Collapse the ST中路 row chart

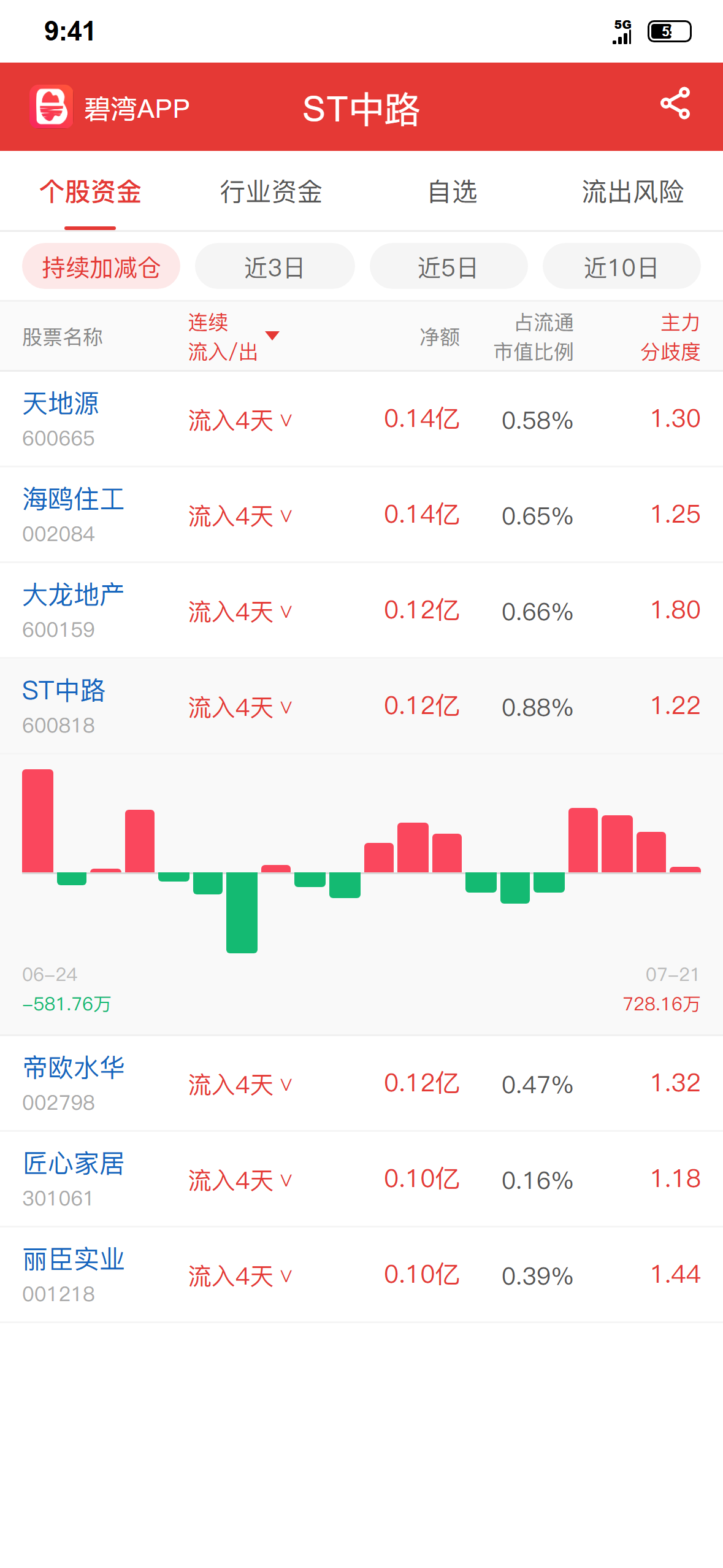362,707
